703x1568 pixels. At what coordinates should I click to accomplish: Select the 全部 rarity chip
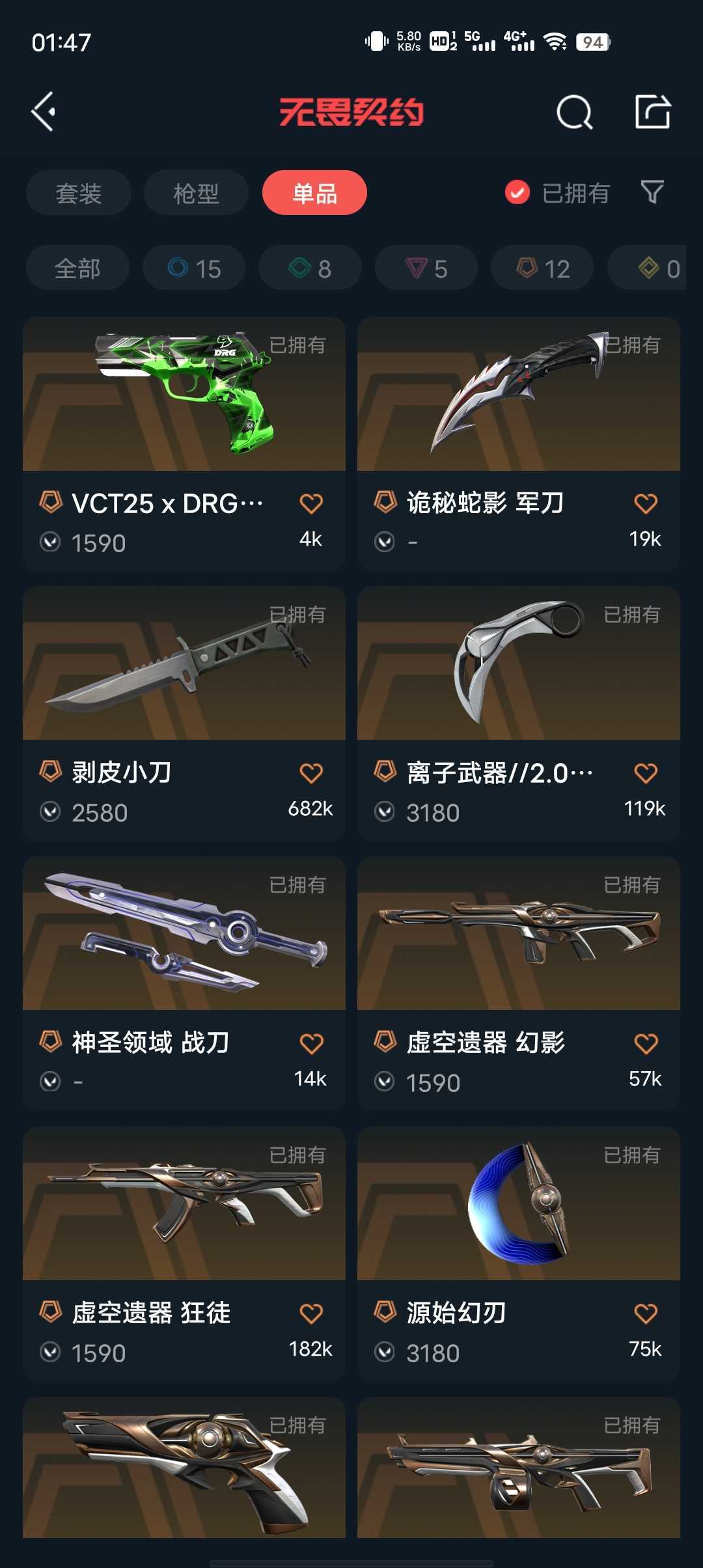click(x=77, y=268)
